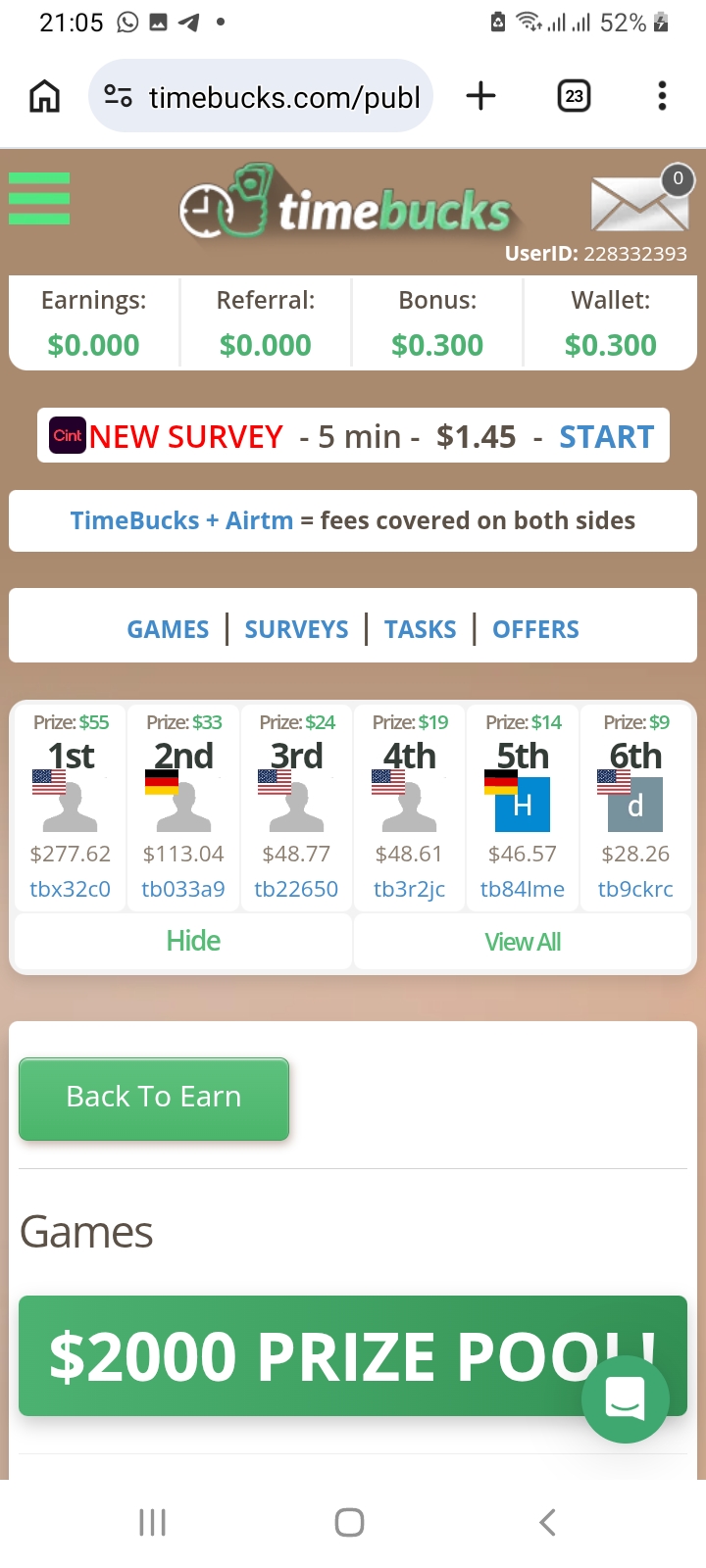Image resolution: width=706 pixels, height=1568 pixels.
Task: Open 1st place user tbx32c0
Action: pos(70,889)
